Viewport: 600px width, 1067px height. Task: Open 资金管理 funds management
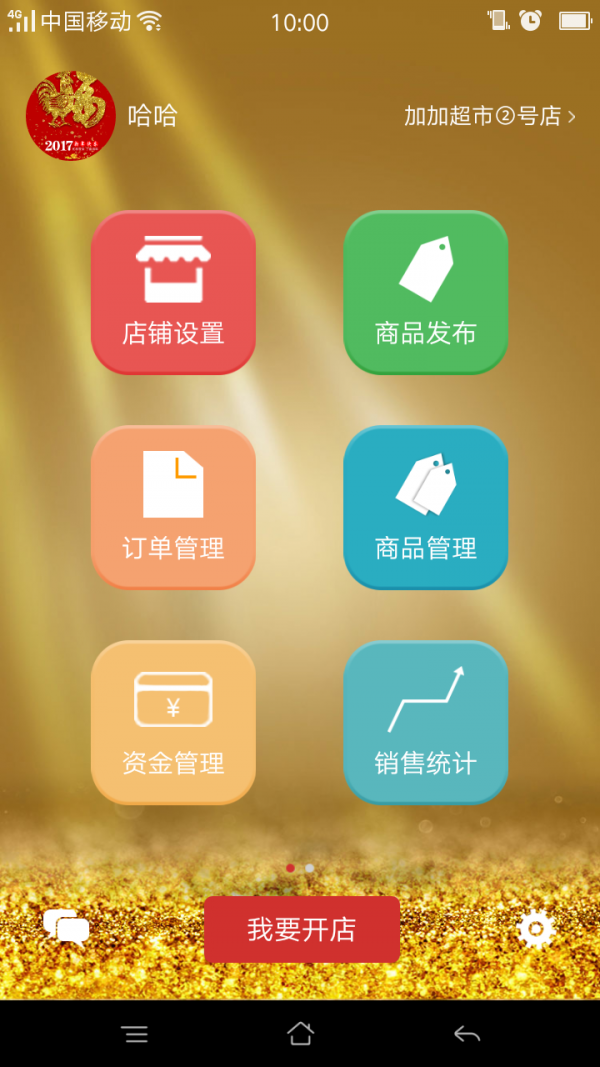[173, 722]
